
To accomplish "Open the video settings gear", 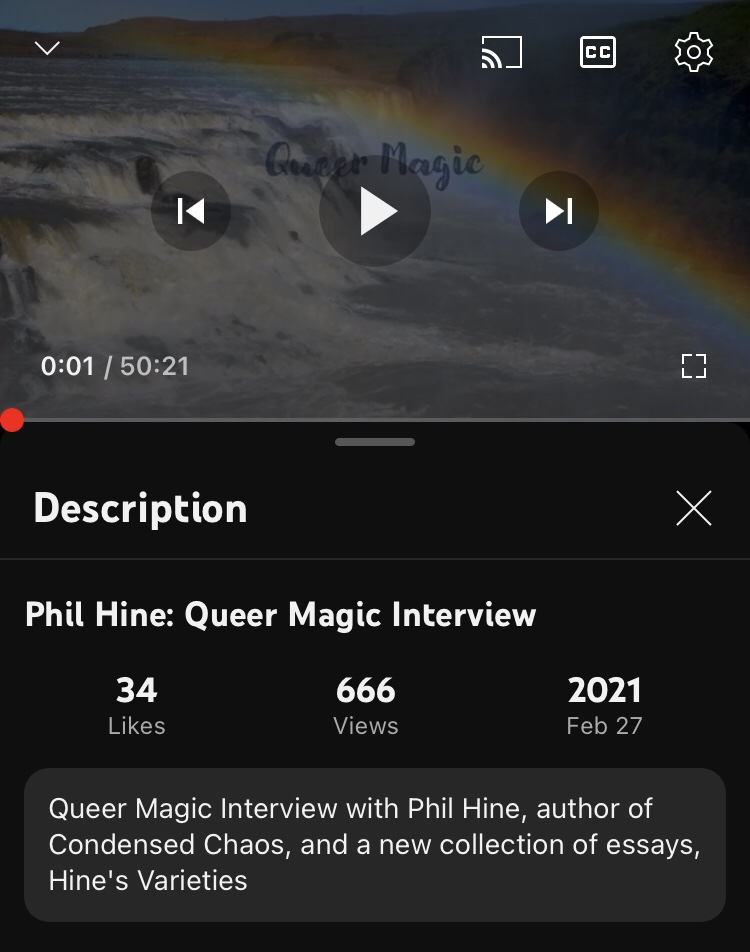I will (x=693, y=52).
